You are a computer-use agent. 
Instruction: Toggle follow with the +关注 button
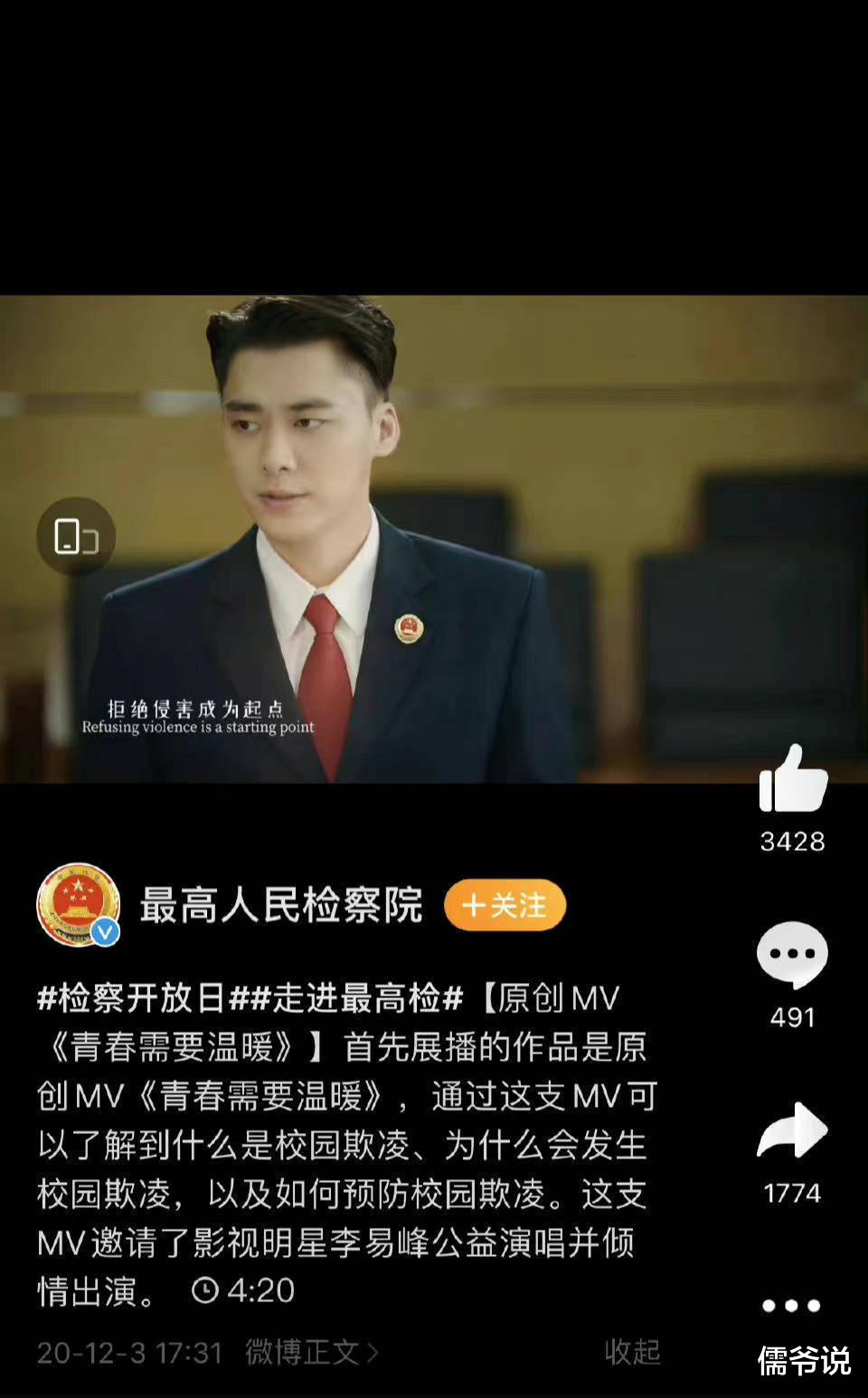[505, 905]
